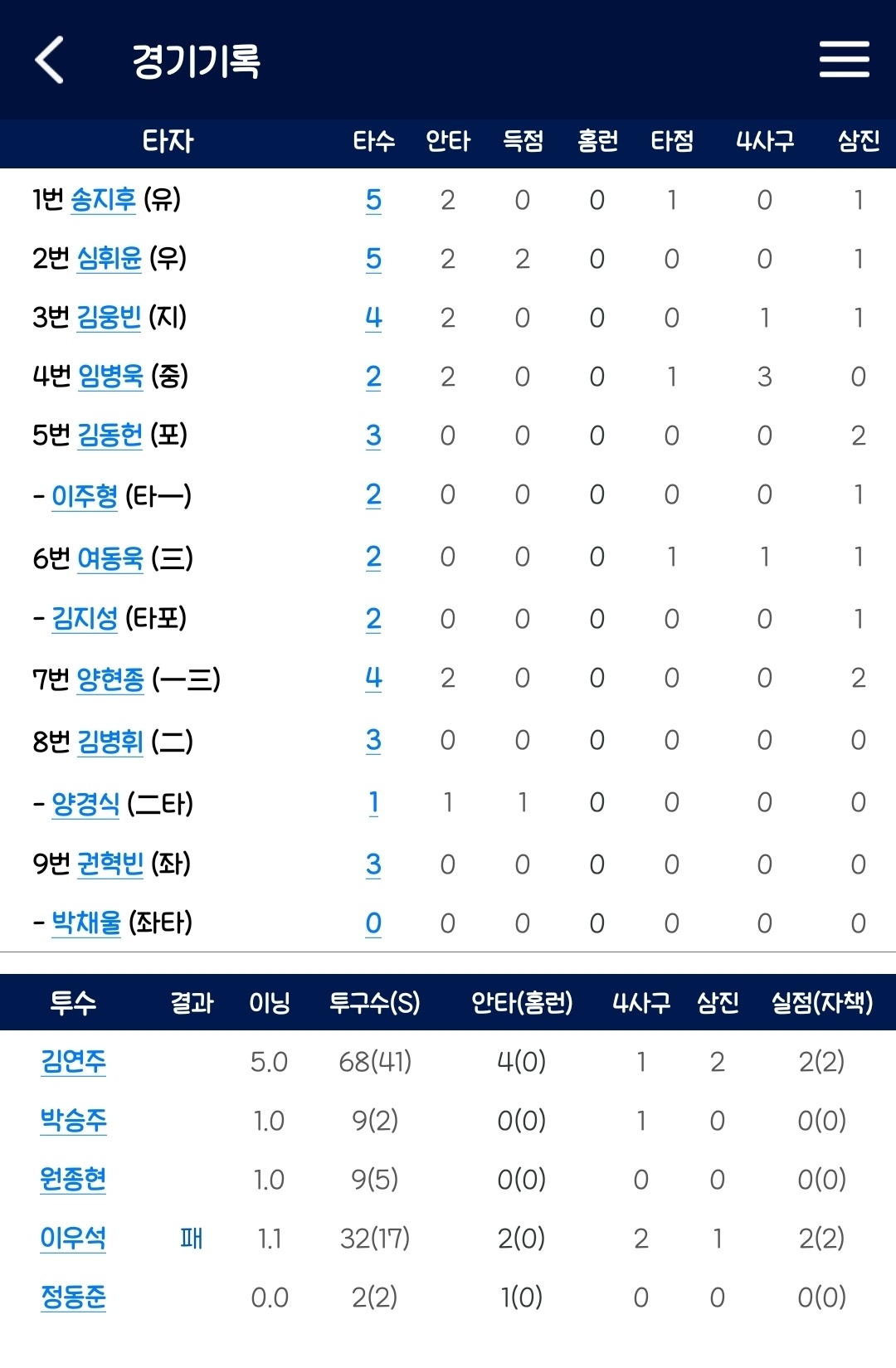
Task: Tap the 김웅빈 player link
Action: (x=109, y=318)
